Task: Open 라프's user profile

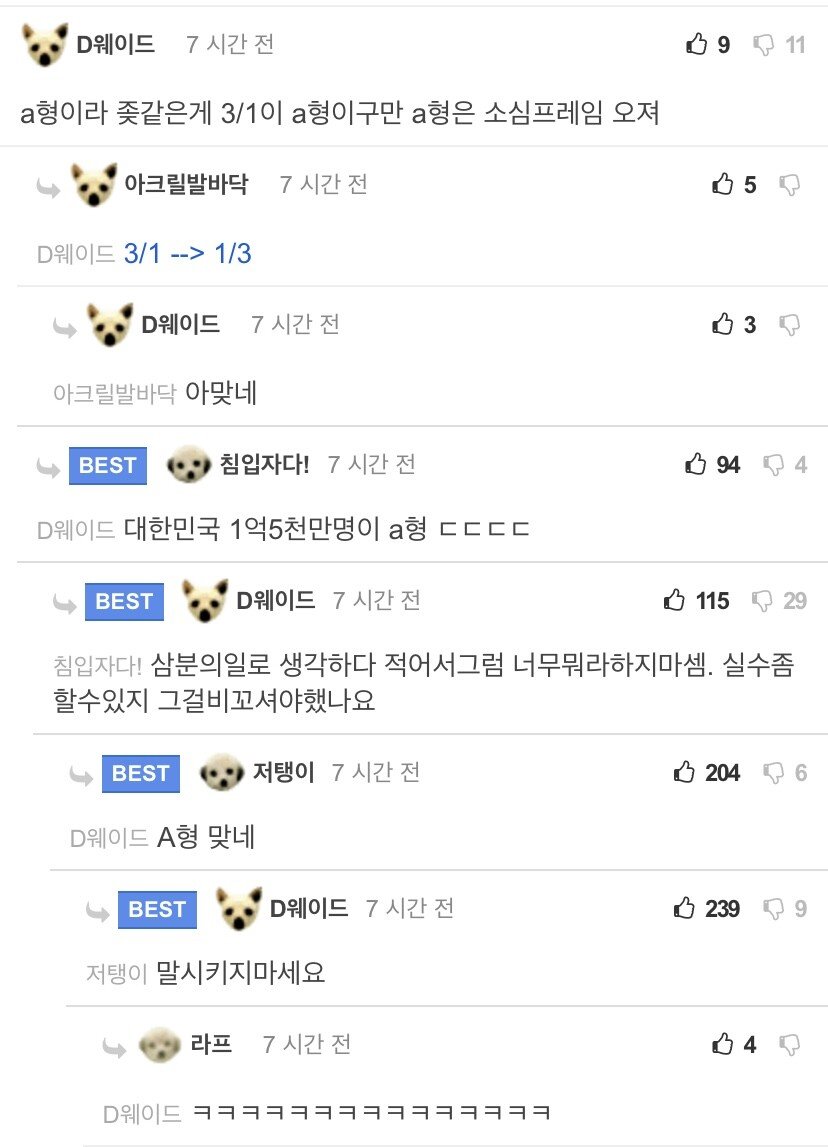Action: coord(211,1045)
